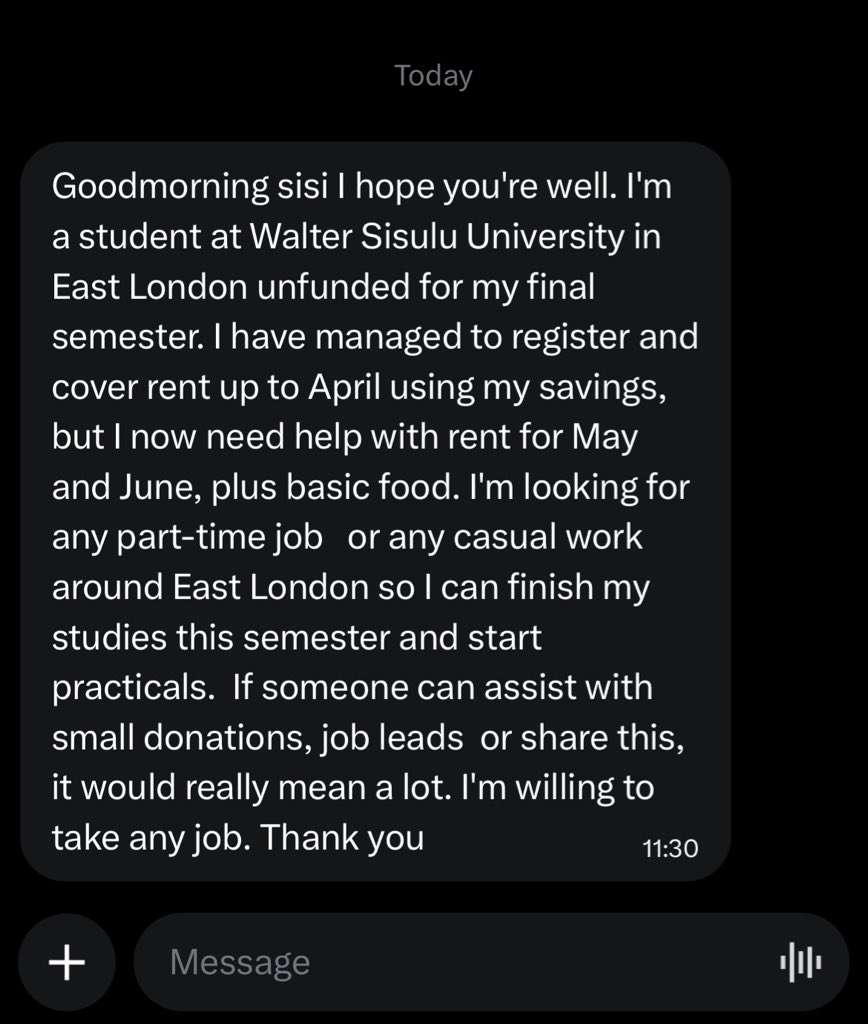Record a voice message
This screenshot has width=868, height=1024.
[x=800, y=962]
